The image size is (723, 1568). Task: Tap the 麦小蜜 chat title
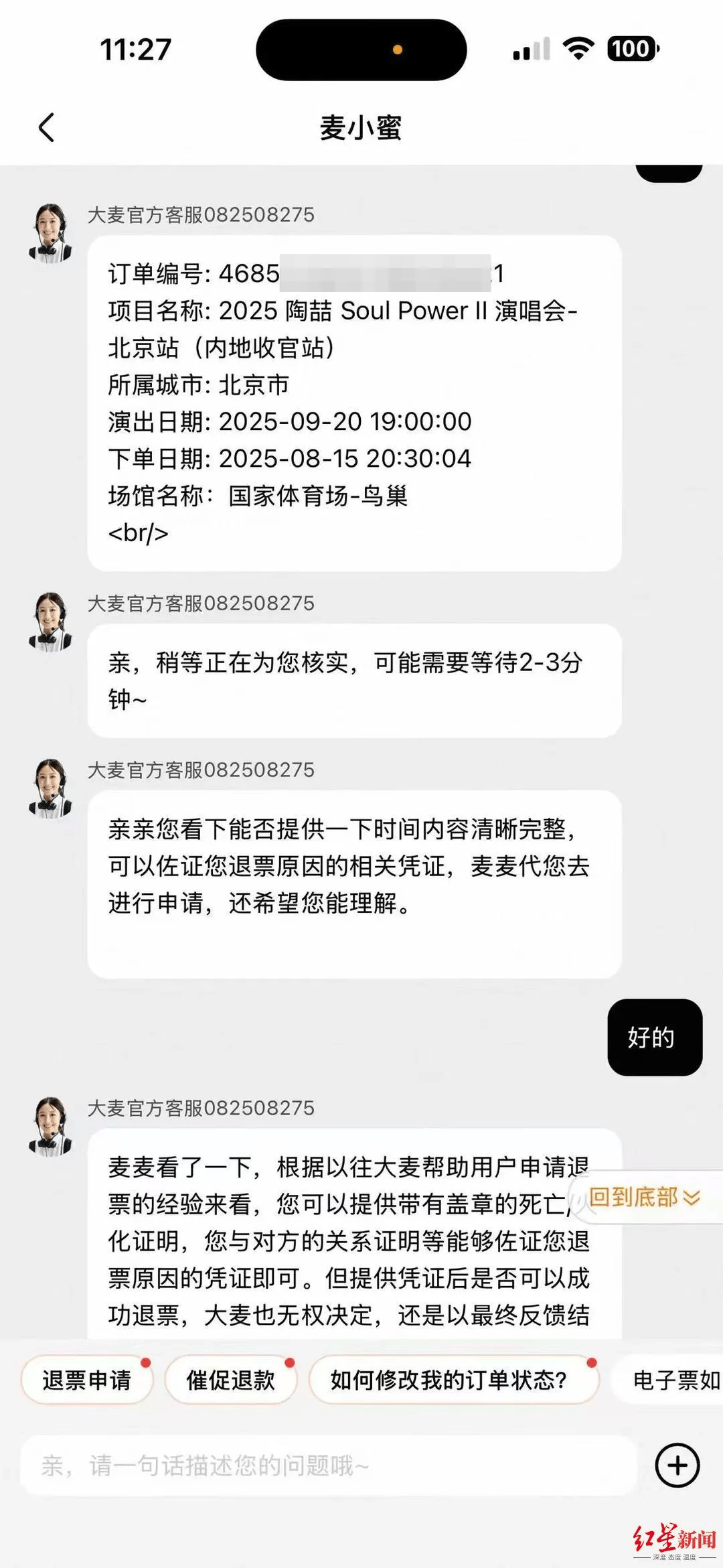(361, 129)
